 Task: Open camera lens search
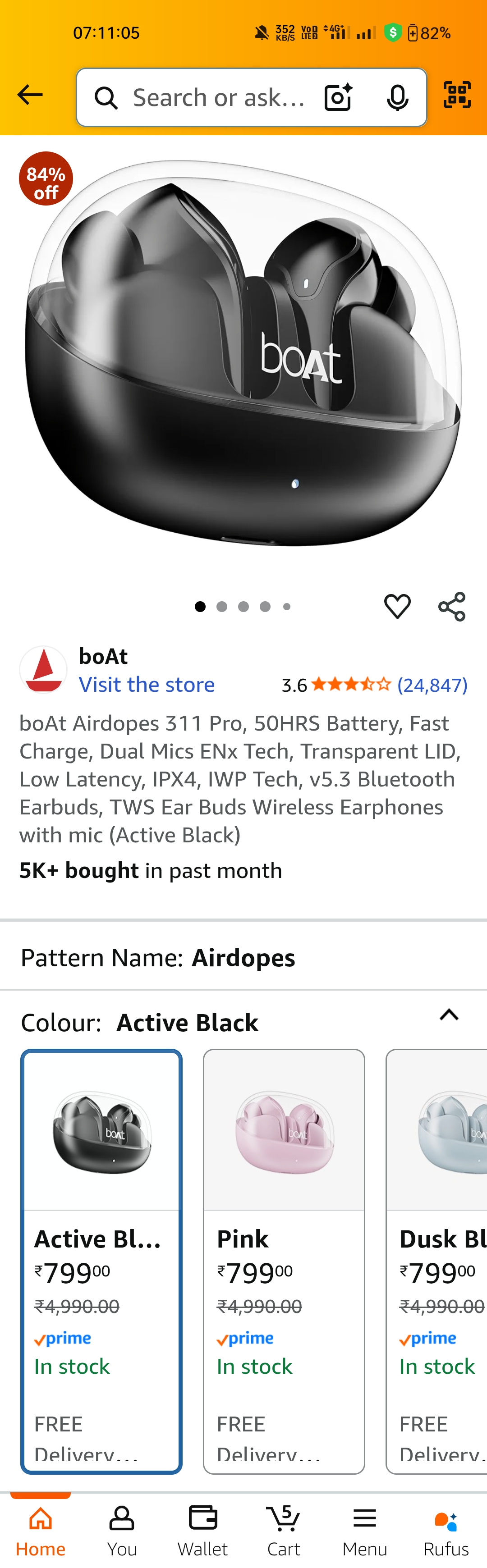click(338, 97)
